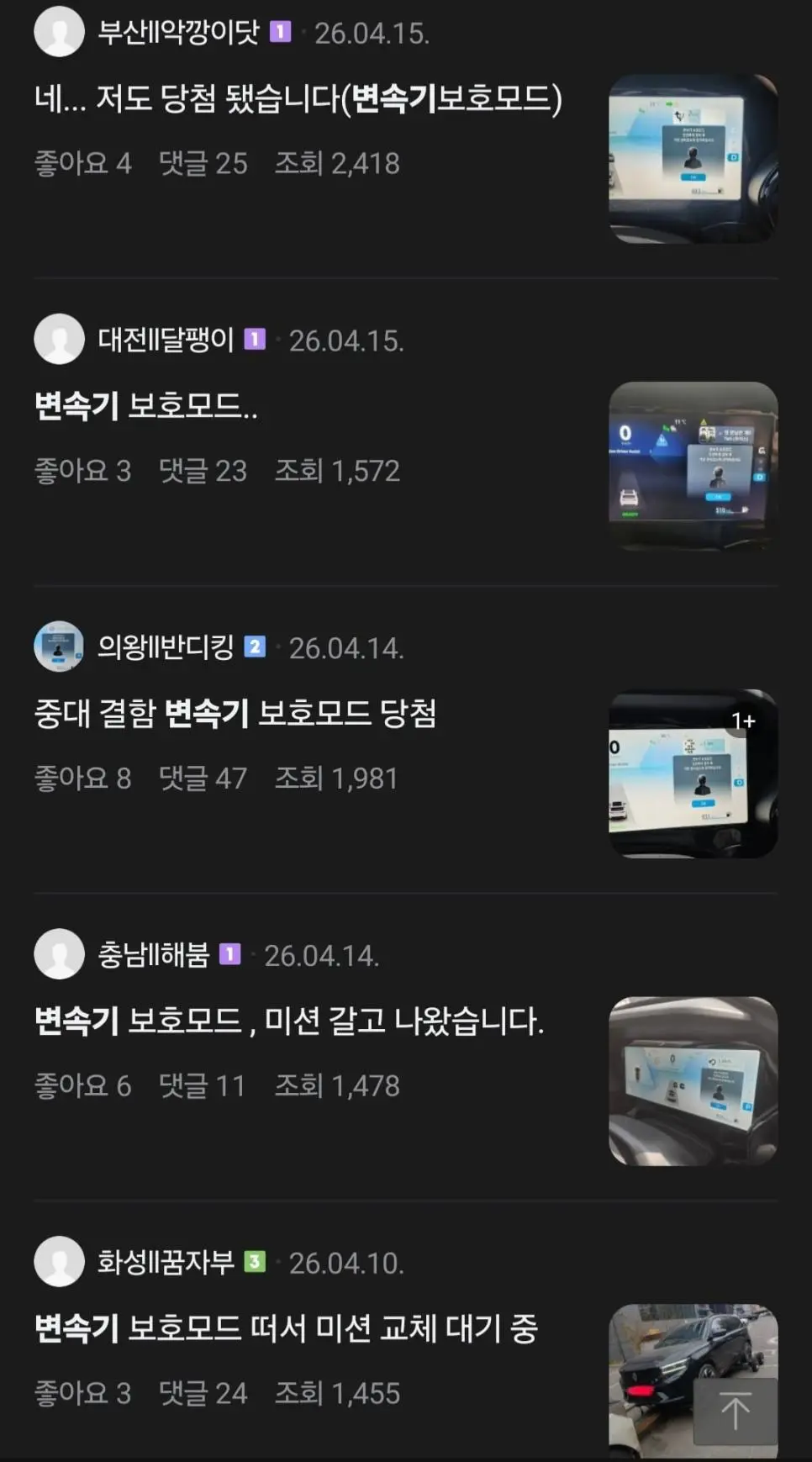Open post '중대 결함 변속기 보호모드 당첨'

point(235,714)
